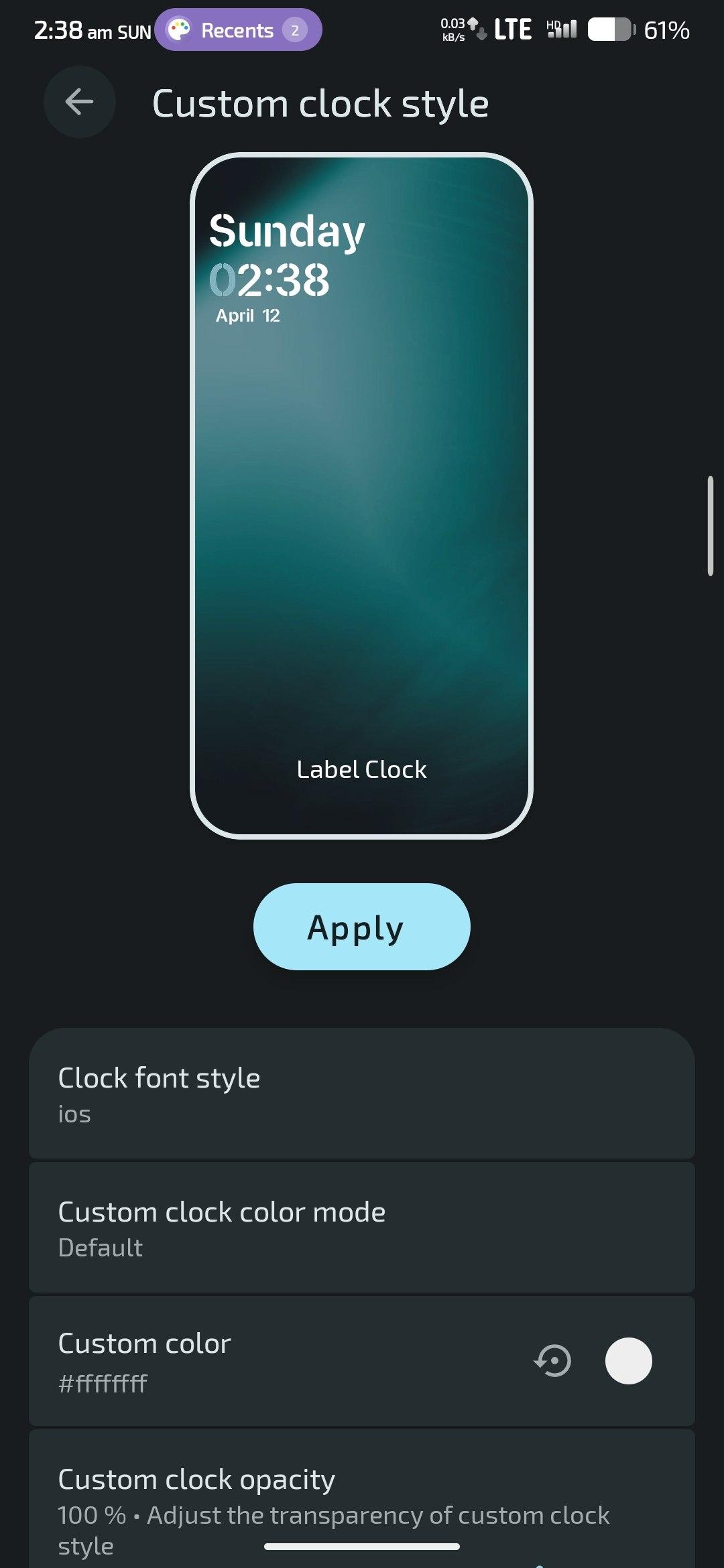Go back from Custom clock style
The image size is (724, 1568).
(x=79, y=102)
